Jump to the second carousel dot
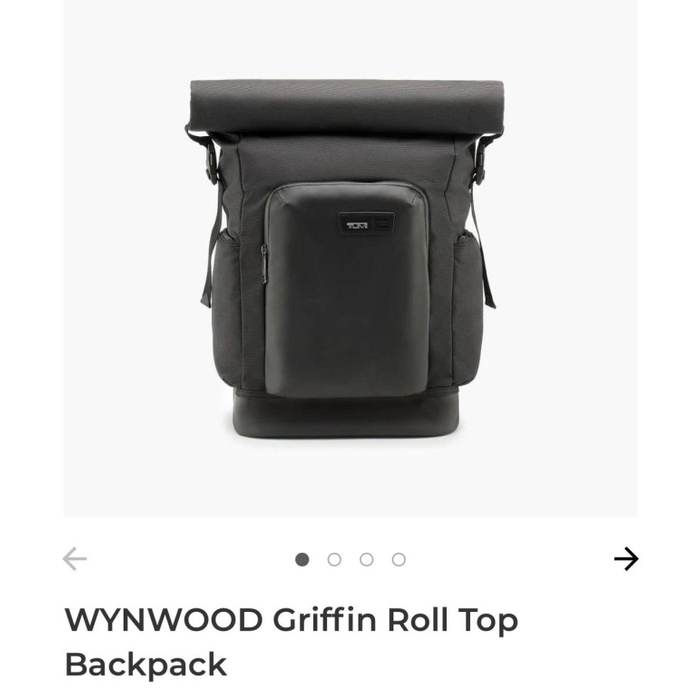This screenshot has width=700, height=700. [335, 559]
